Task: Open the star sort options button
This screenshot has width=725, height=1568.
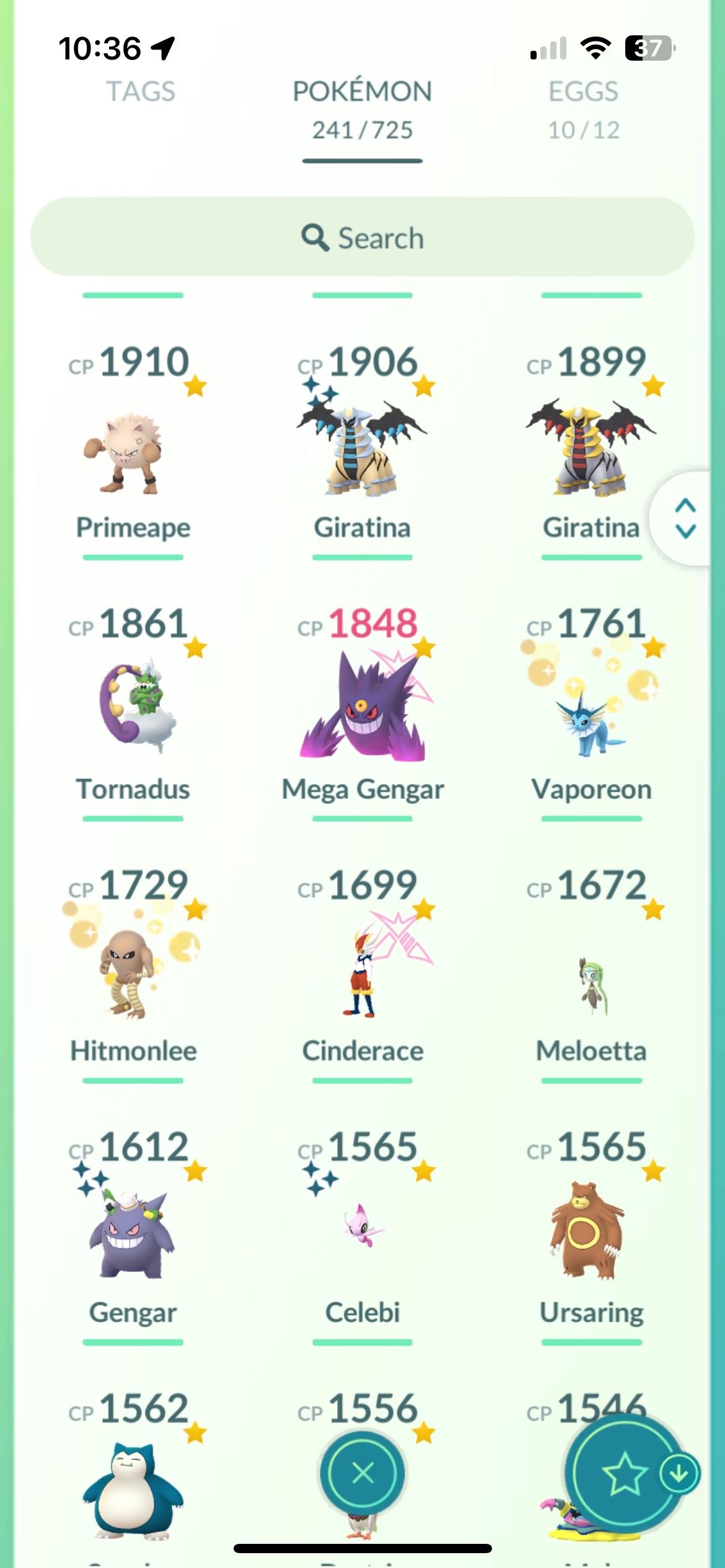Action: coord(623,1473)
